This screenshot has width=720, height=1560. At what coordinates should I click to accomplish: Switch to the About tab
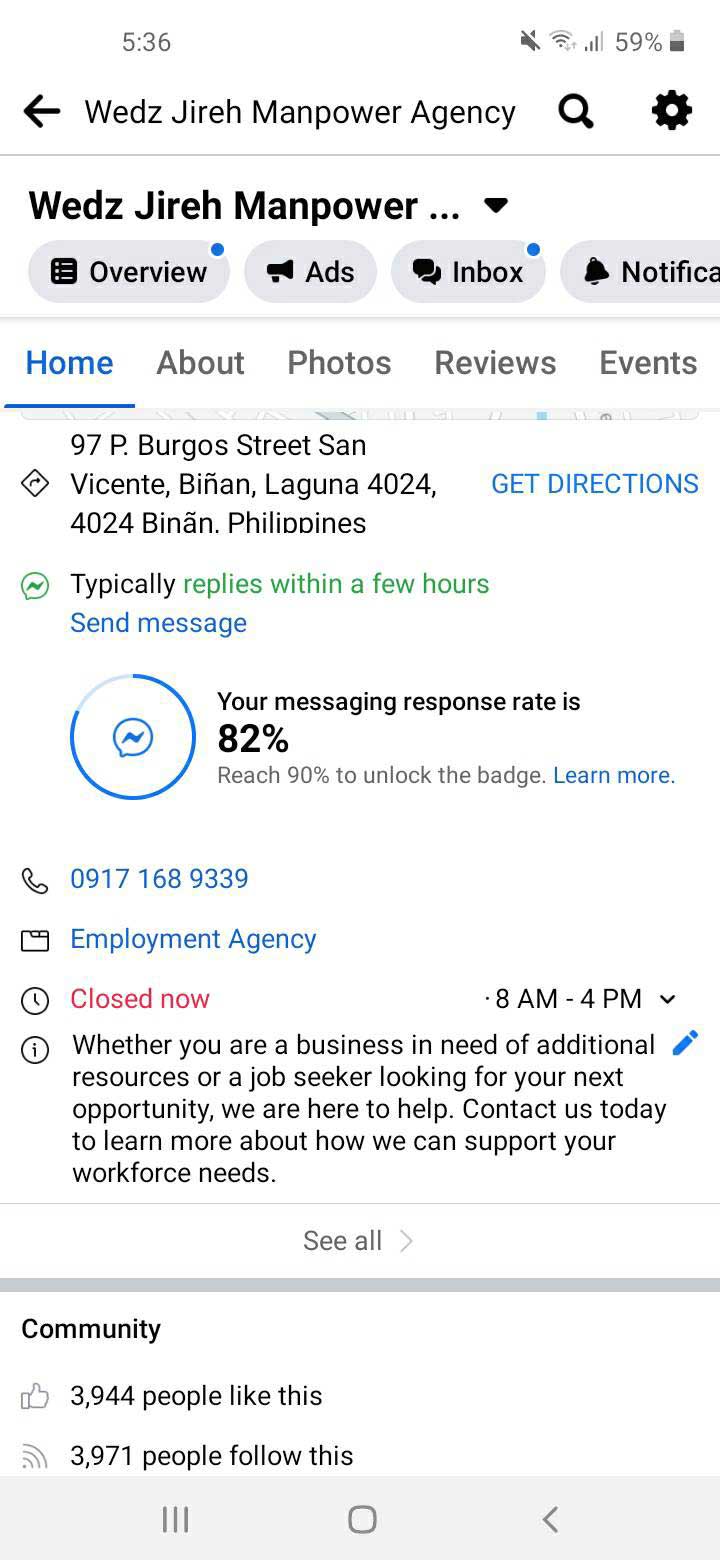200,363
